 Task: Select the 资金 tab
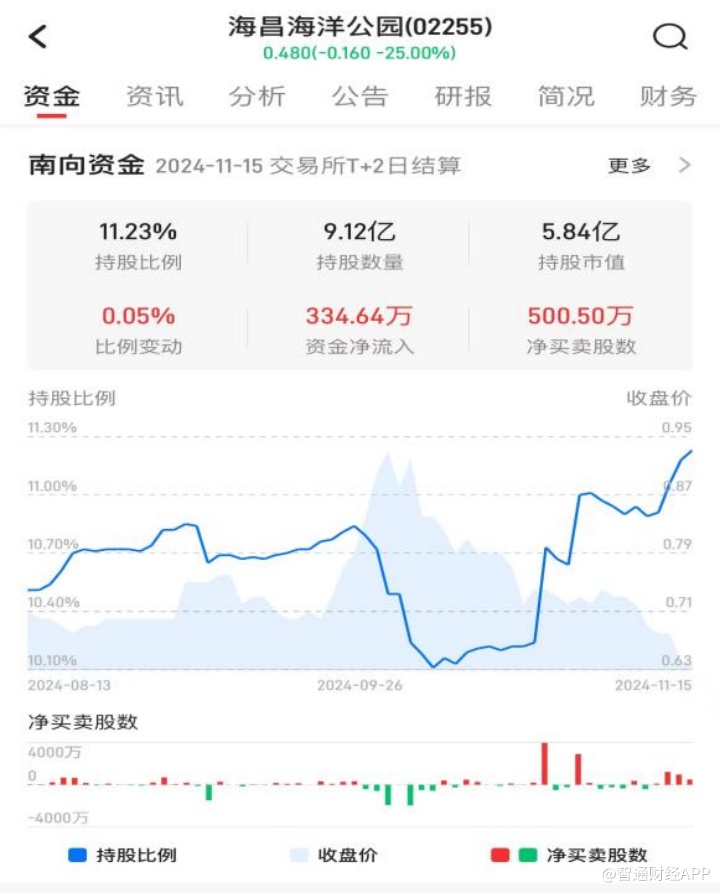point(52,96)
